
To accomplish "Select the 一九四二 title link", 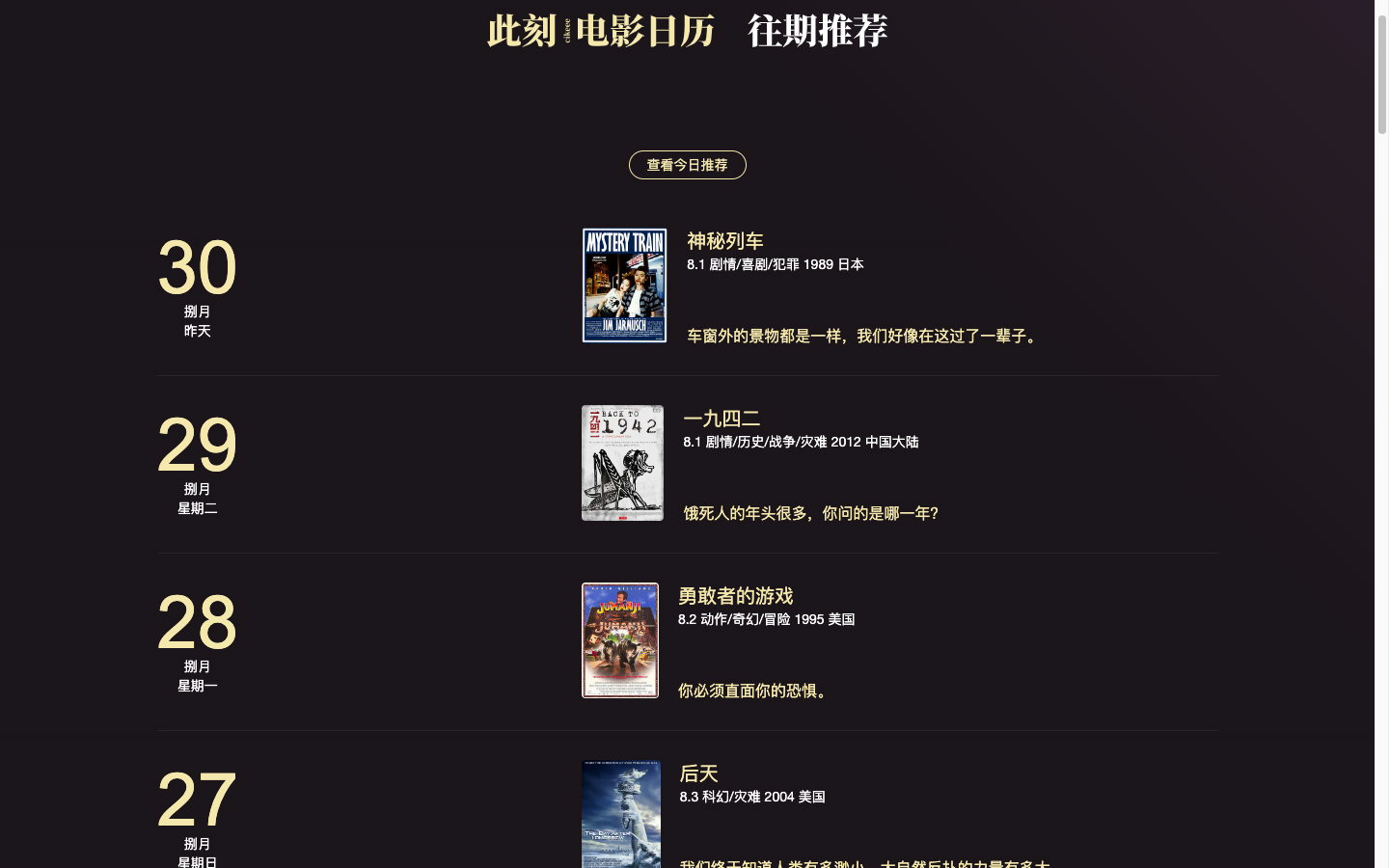I will coord(721,419).
